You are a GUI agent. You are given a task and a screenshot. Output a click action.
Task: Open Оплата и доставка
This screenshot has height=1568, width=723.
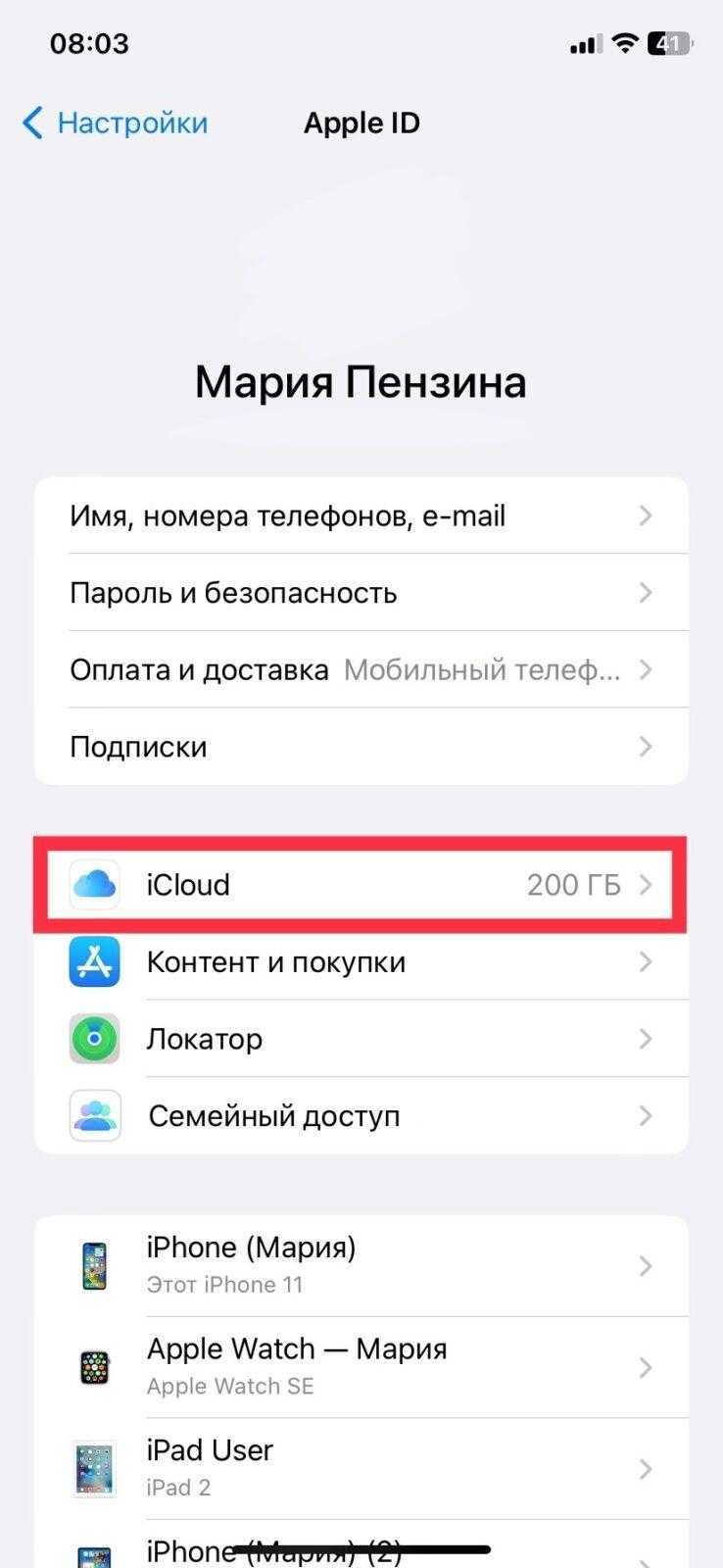point(361,670)
